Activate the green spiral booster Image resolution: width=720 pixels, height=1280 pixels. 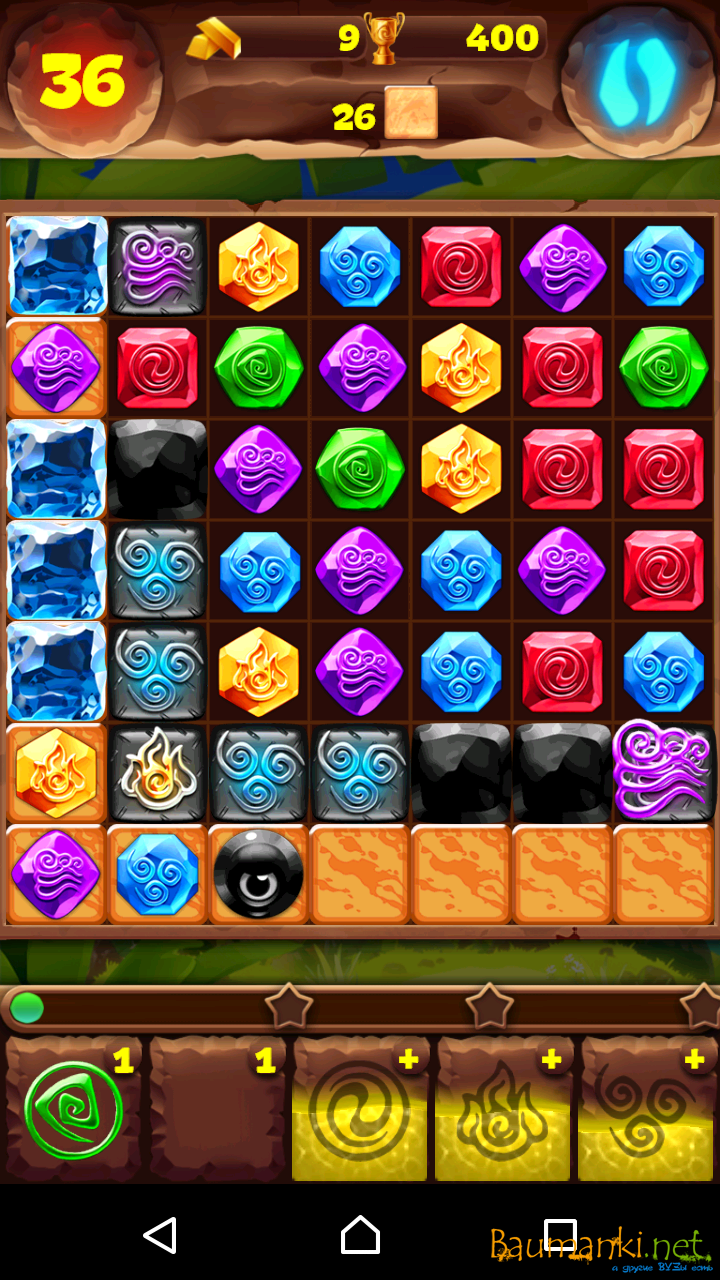click(x=73, y=1110)
